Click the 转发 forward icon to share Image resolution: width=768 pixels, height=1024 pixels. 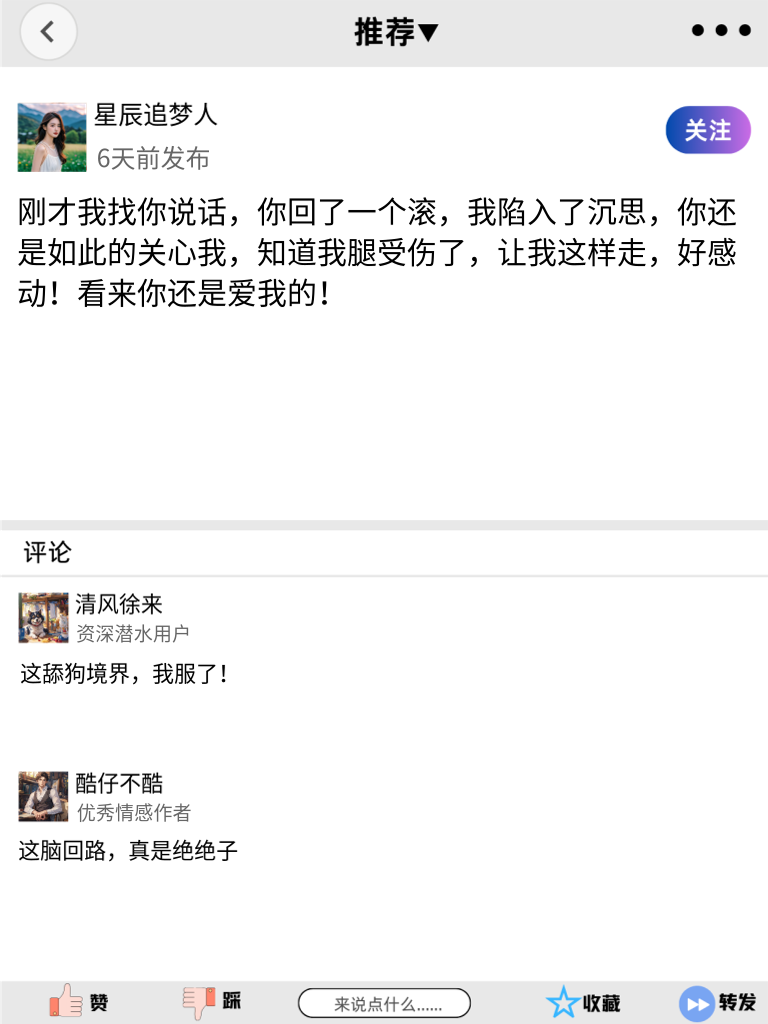(x=695, y=1002)
